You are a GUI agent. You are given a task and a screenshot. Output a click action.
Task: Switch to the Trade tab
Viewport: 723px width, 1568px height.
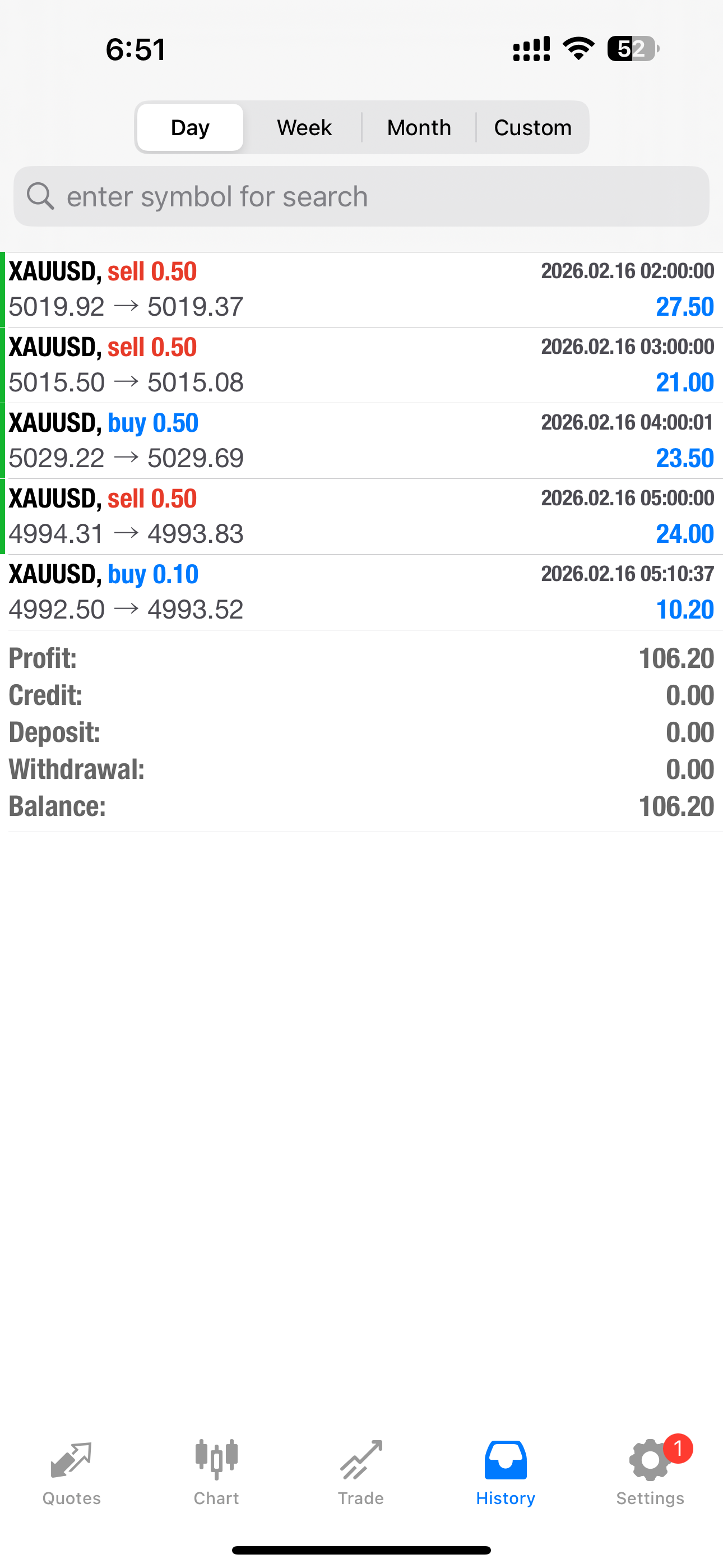coord(361,1472)
